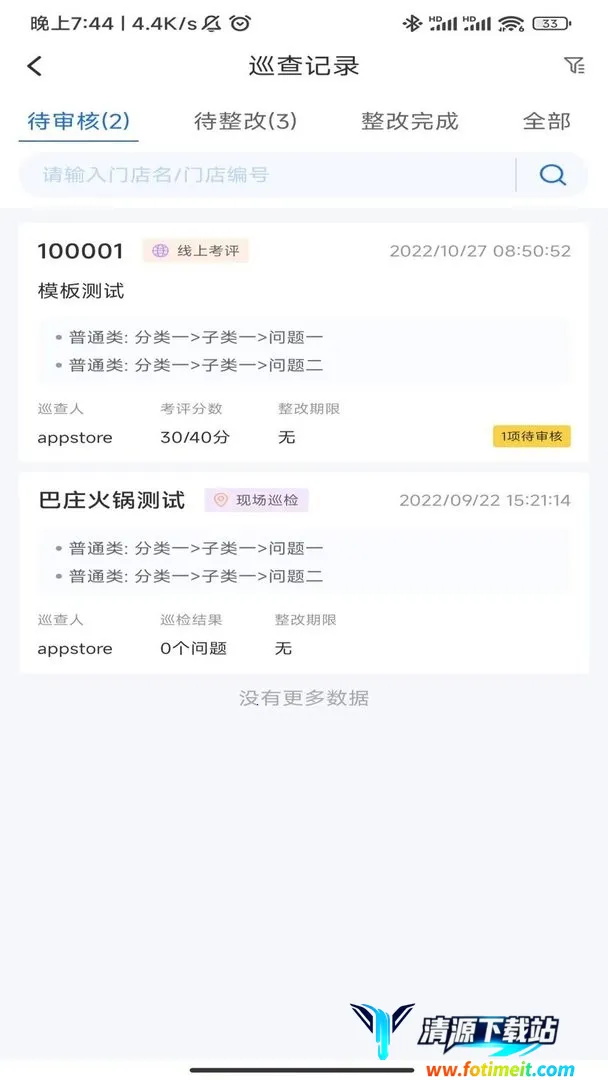Go back using the top-left arrow
The image size is (608, 1080).
pyautogui.click(x=35, y=66)
